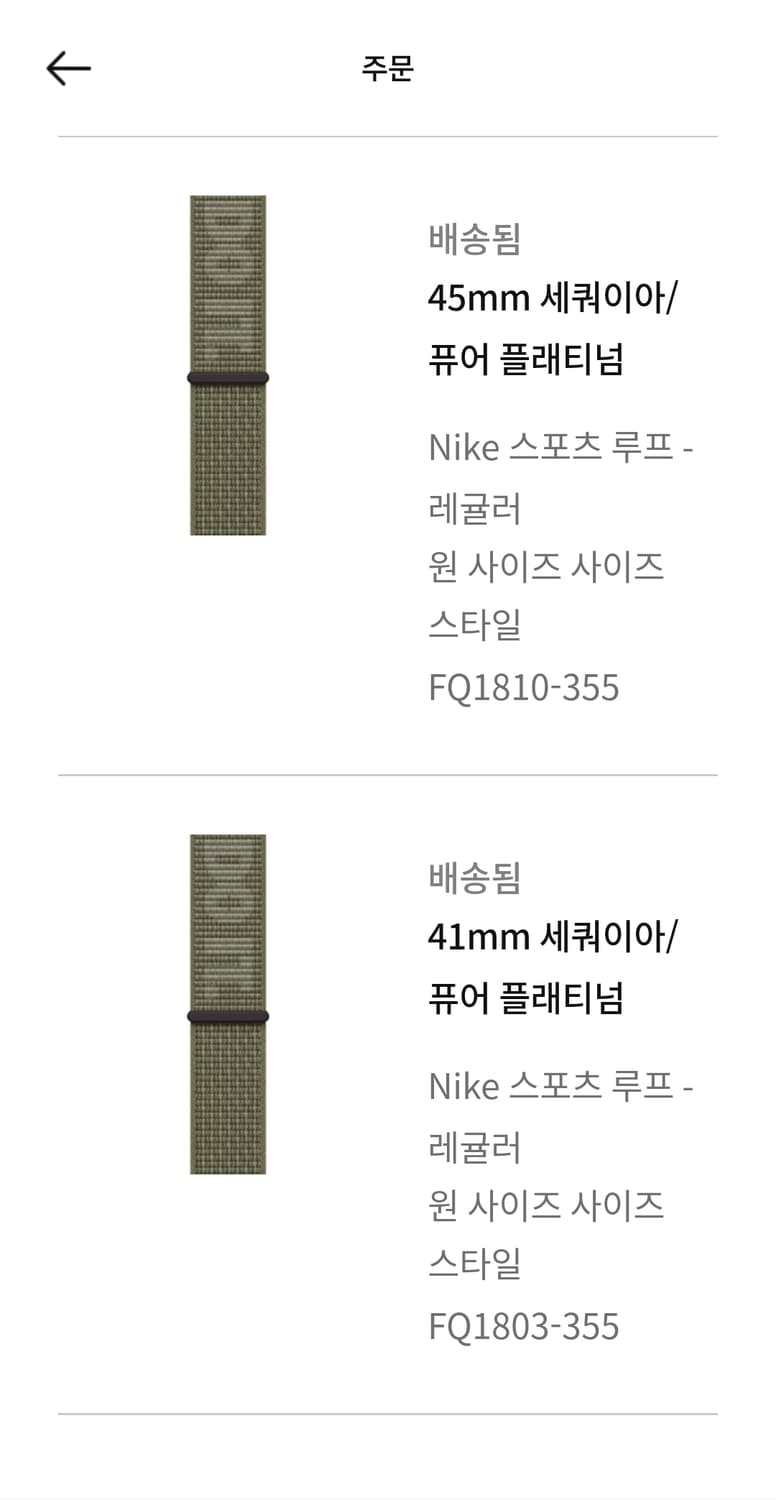Click the style code FQ1810-355
This screenshot has height=1500, width=776.
tap(524, 687)
